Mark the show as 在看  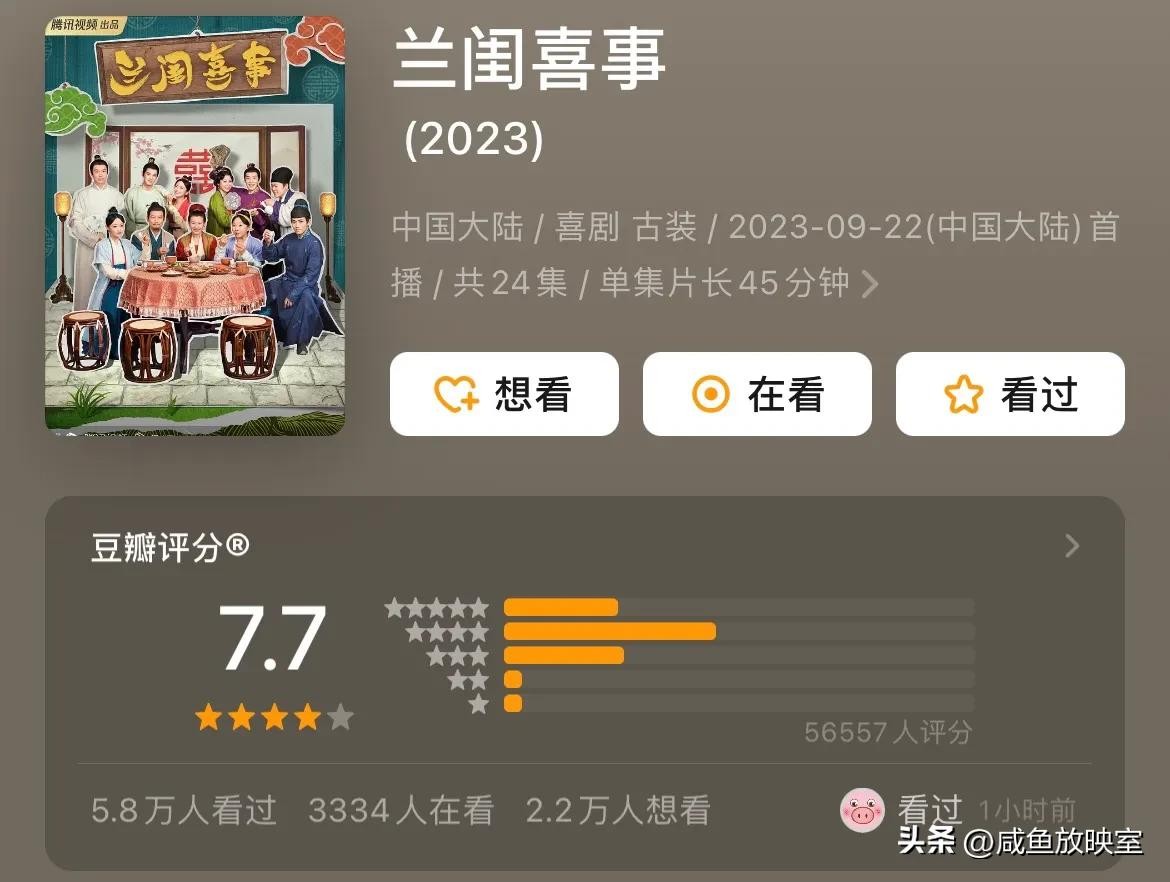757,394
